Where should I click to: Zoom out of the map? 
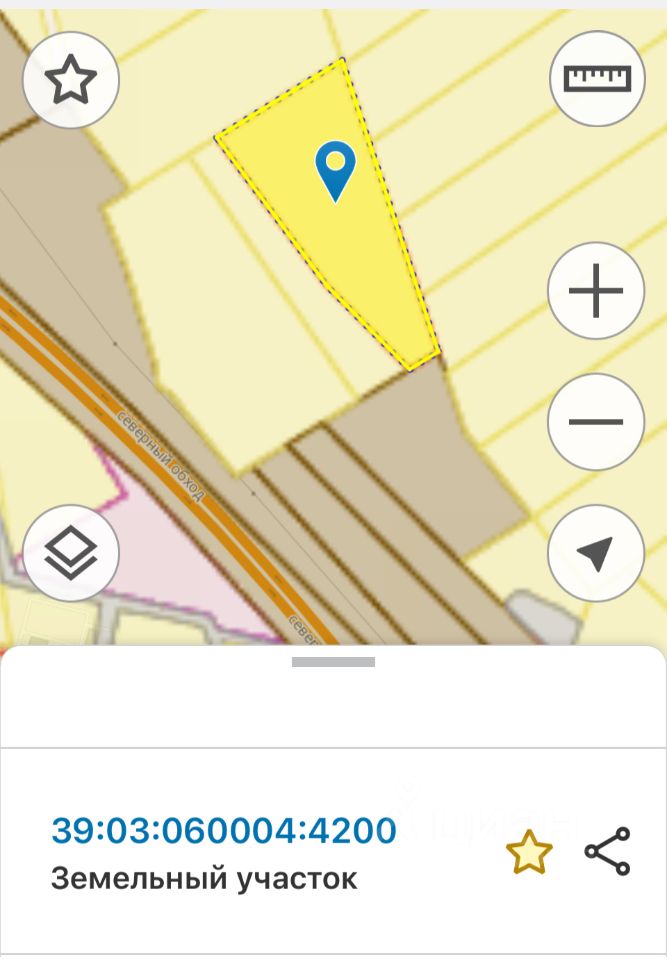596,421
